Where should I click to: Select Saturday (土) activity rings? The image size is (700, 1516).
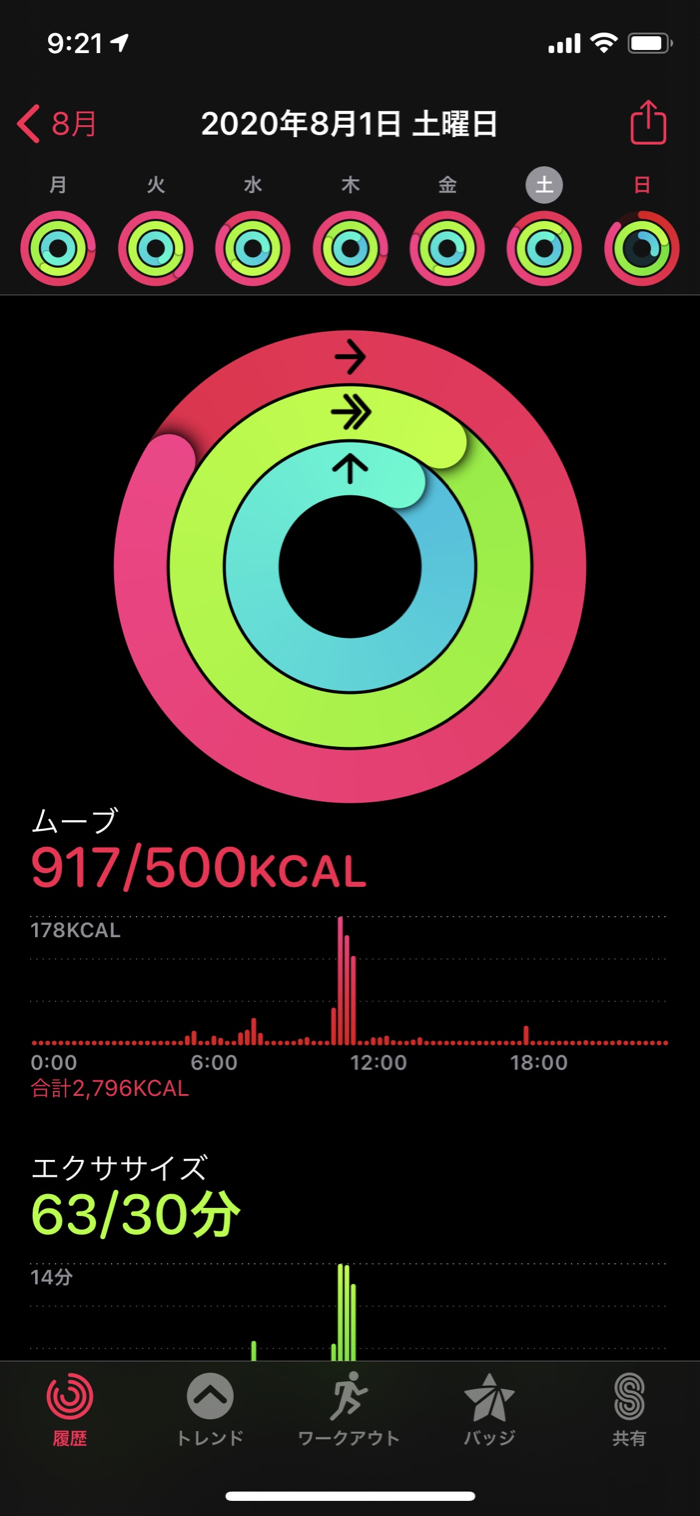pyautogui.click(x=544, y=248)
